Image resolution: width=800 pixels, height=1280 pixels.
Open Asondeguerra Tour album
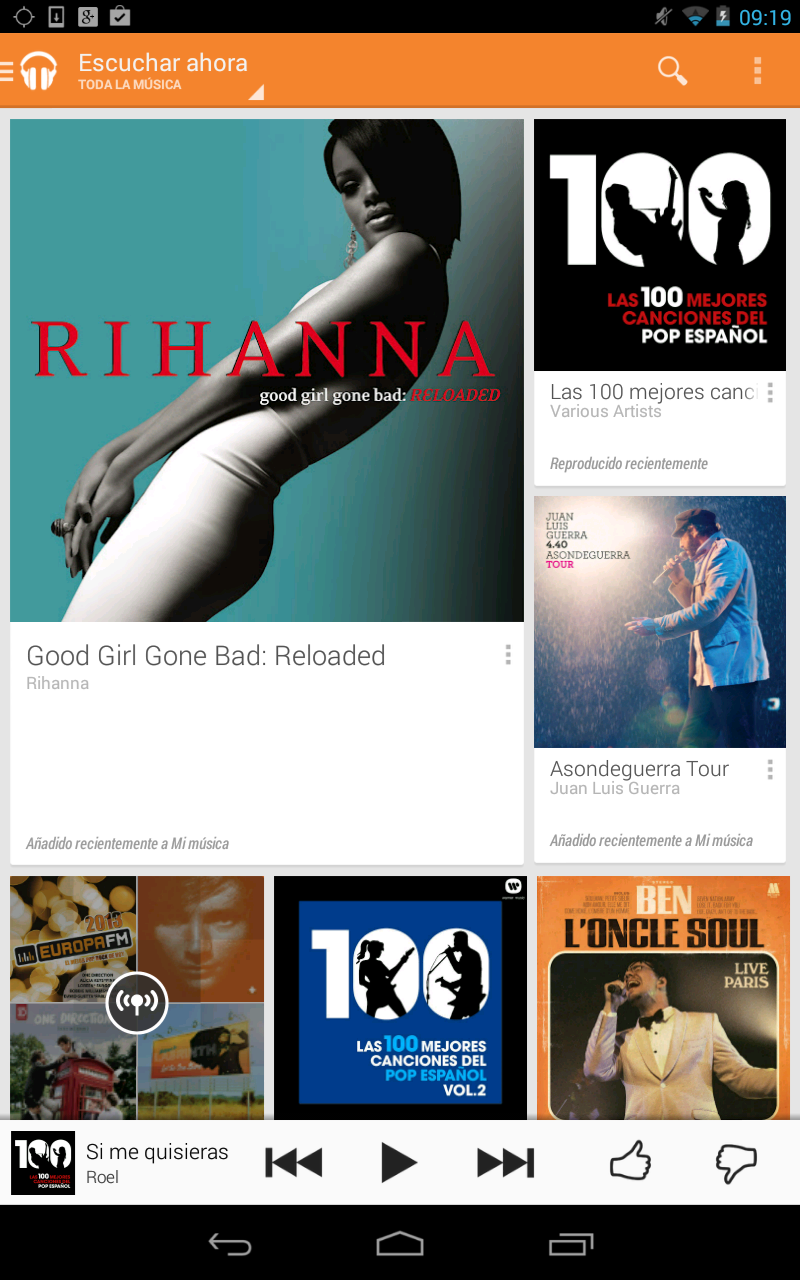(660, 622)
